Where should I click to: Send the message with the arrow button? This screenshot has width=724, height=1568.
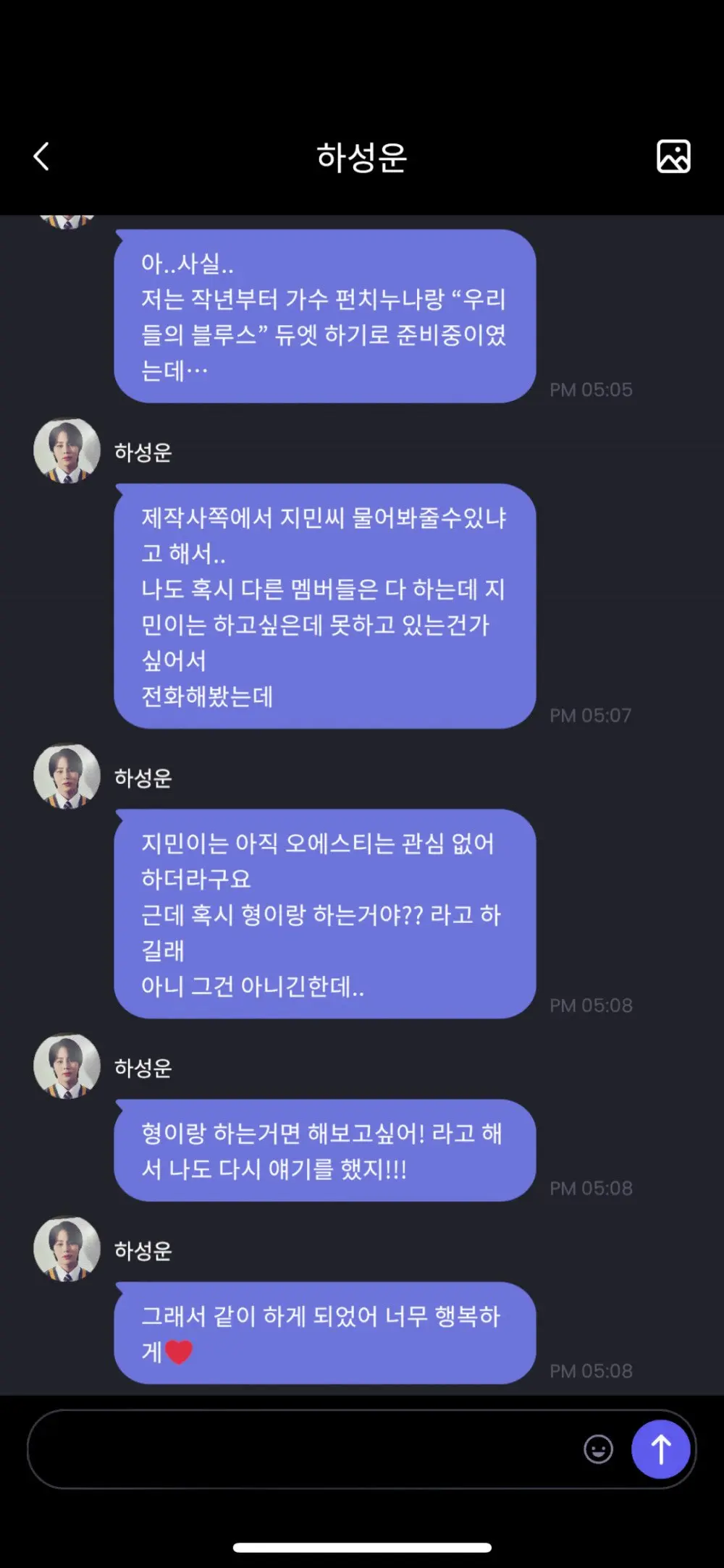tap(660, 1449)
